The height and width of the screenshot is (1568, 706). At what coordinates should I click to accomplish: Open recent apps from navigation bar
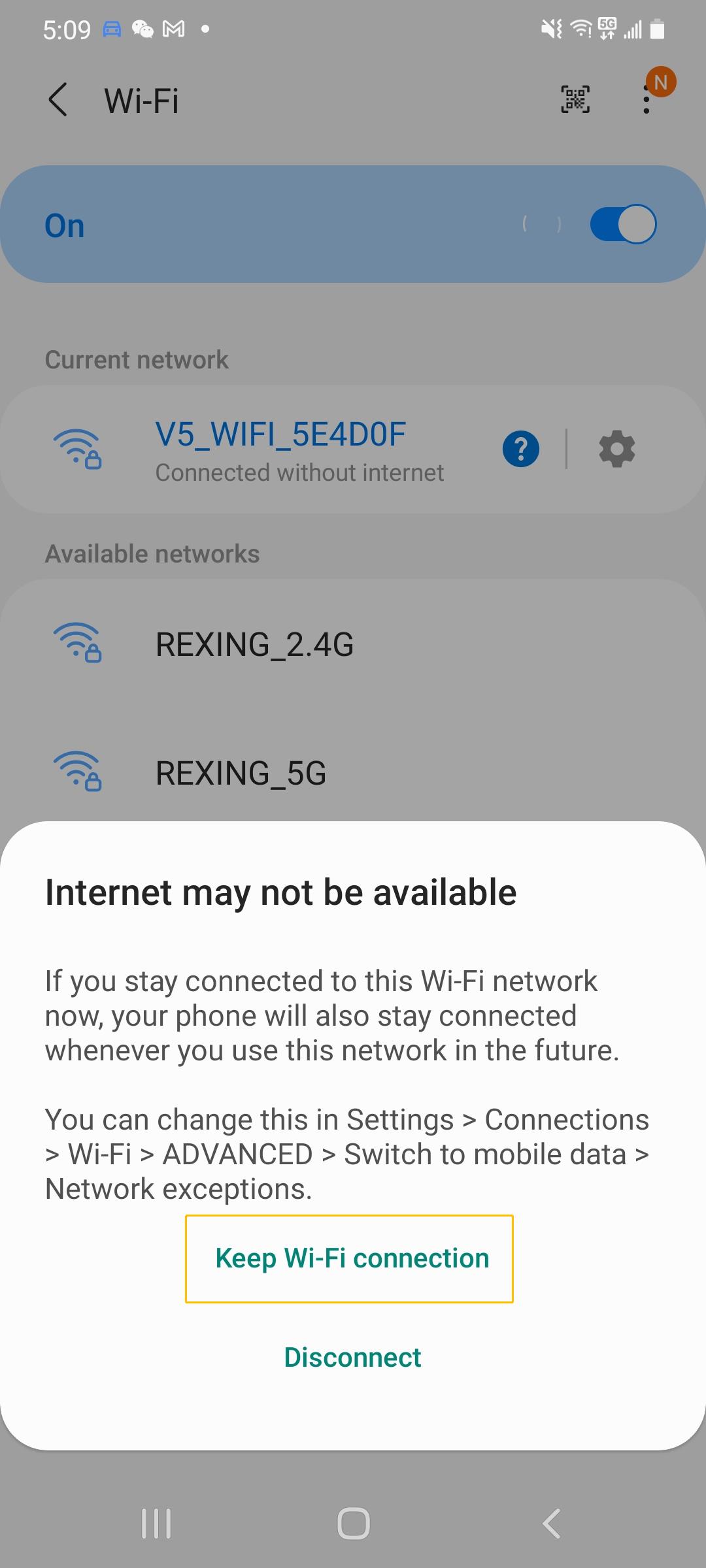[x=156, y=1524]
